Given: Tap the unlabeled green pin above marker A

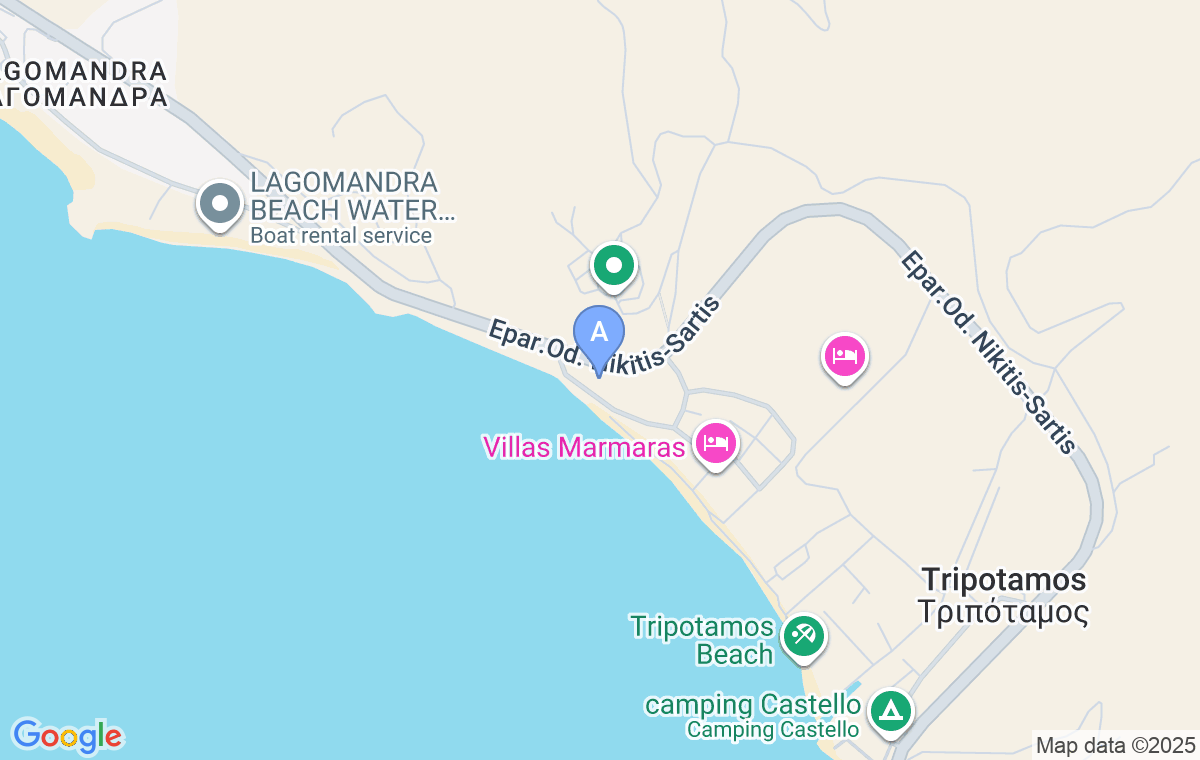Looking at the screenshot, I should [614, 266].
